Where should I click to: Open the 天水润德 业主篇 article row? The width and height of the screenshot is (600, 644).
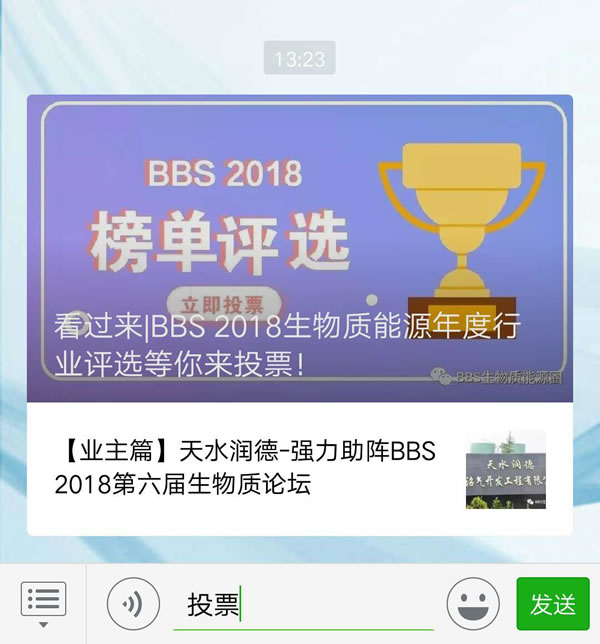pyautogui.click(x=299, y=468)
